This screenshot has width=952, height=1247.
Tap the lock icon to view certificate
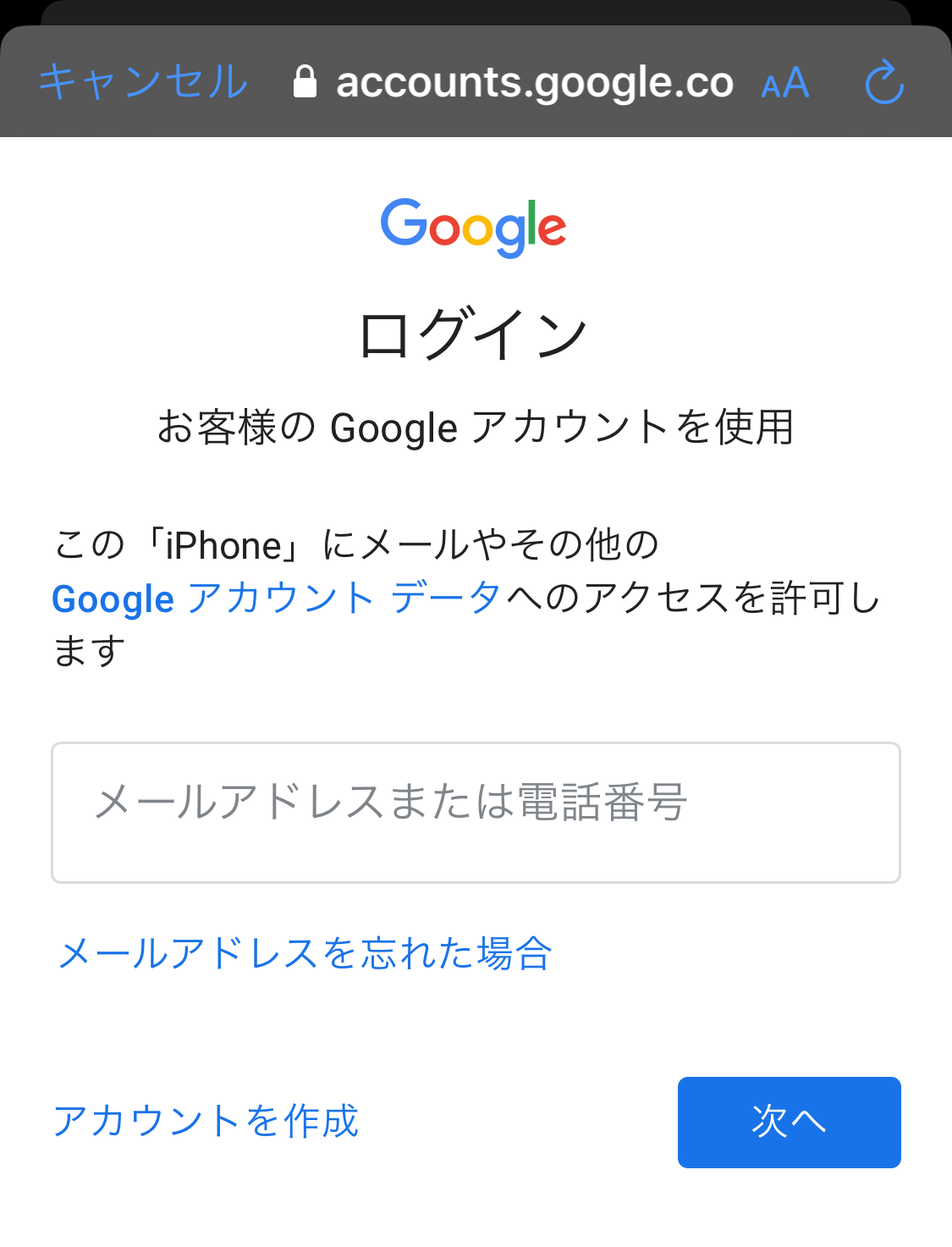(306, 80)
